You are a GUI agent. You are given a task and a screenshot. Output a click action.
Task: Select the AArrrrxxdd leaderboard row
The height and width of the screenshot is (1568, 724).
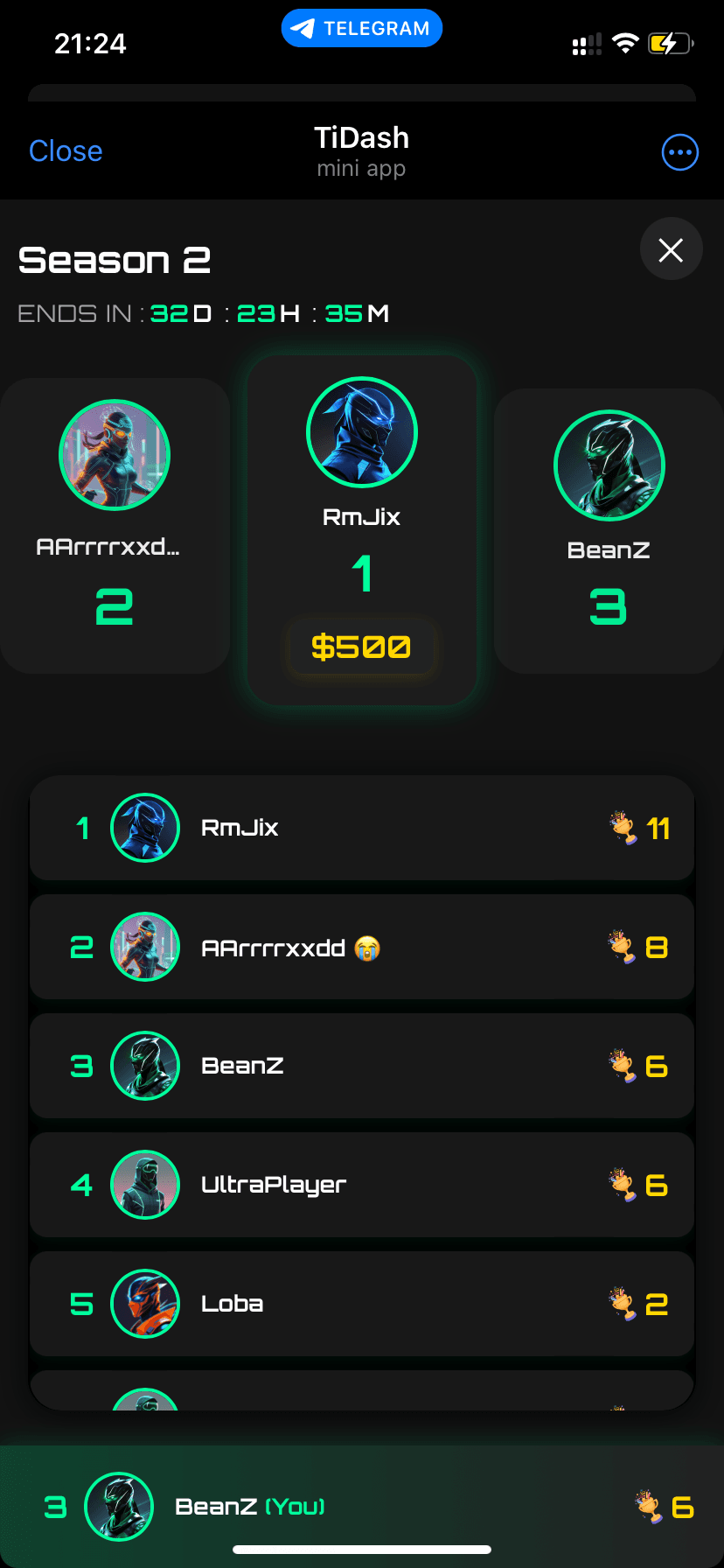point(362,947)
